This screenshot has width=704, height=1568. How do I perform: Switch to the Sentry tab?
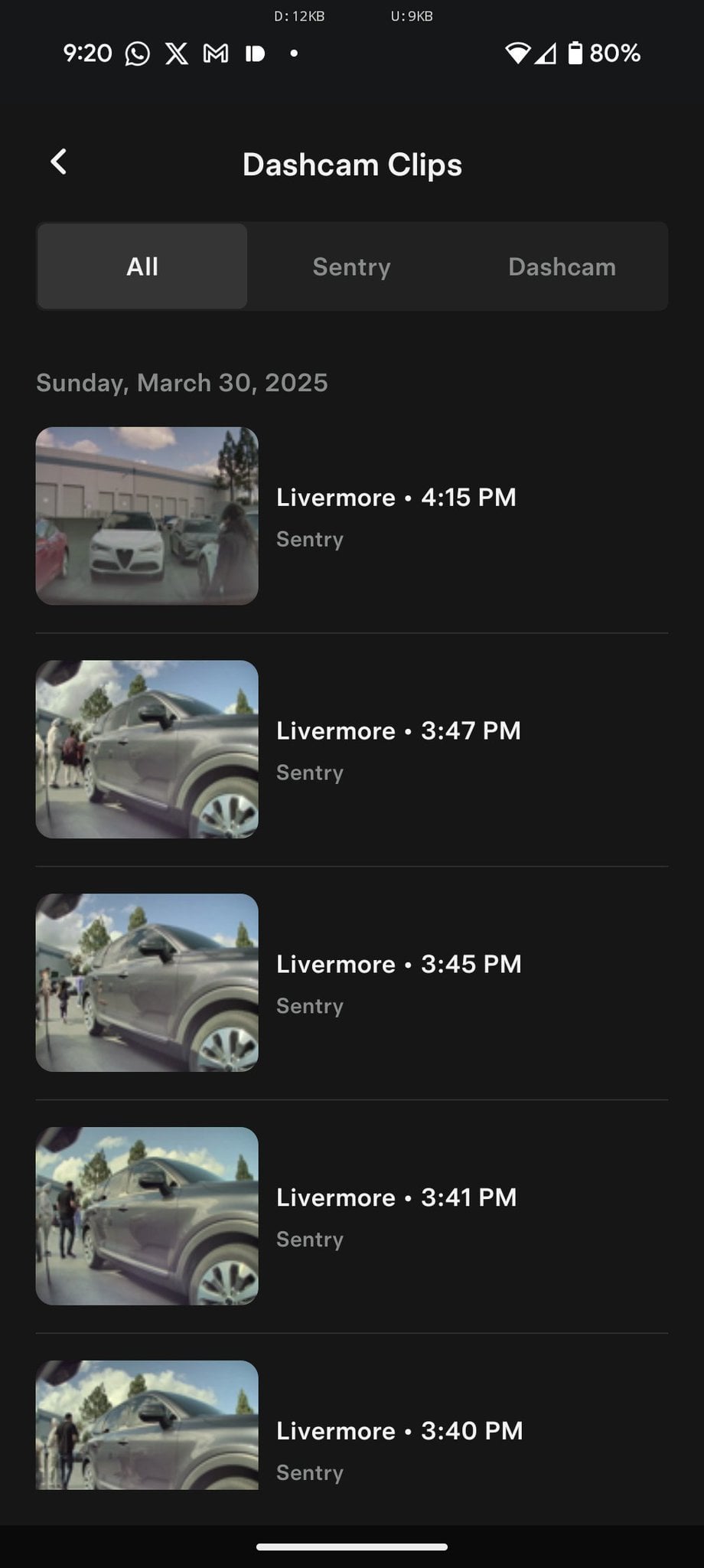tap(351, 266)
